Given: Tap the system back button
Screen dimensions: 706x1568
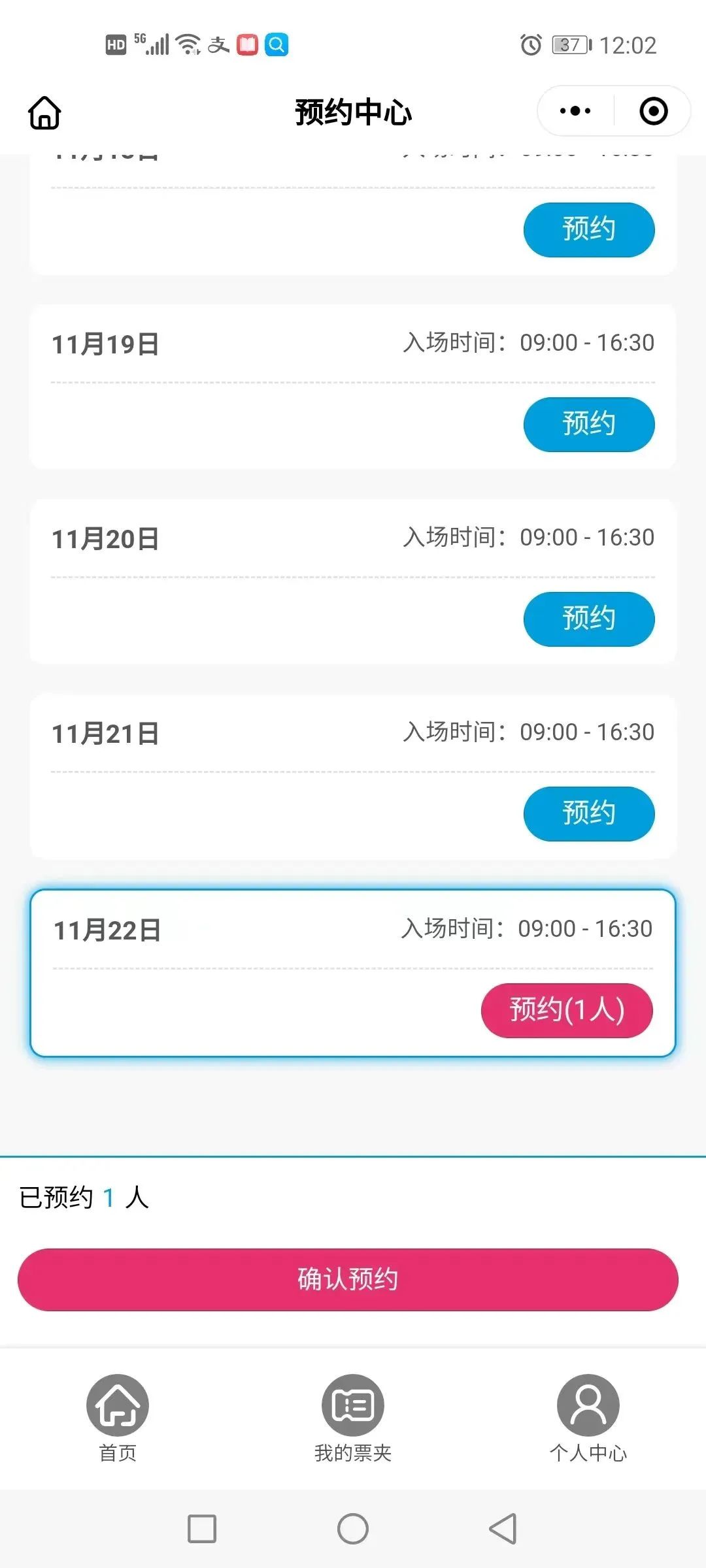Looking at the screenshot, I should (503, 1529).
